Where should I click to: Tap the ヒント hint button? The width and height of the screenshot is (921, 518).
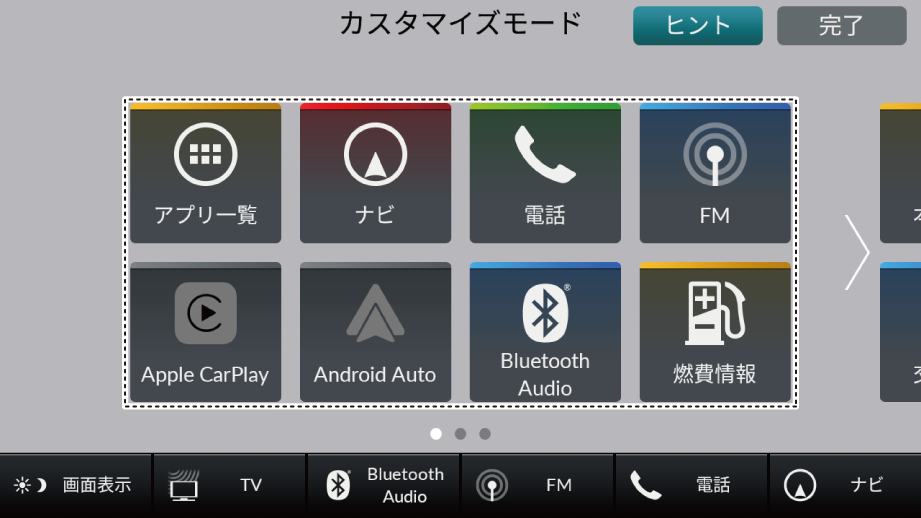point(697,26)
